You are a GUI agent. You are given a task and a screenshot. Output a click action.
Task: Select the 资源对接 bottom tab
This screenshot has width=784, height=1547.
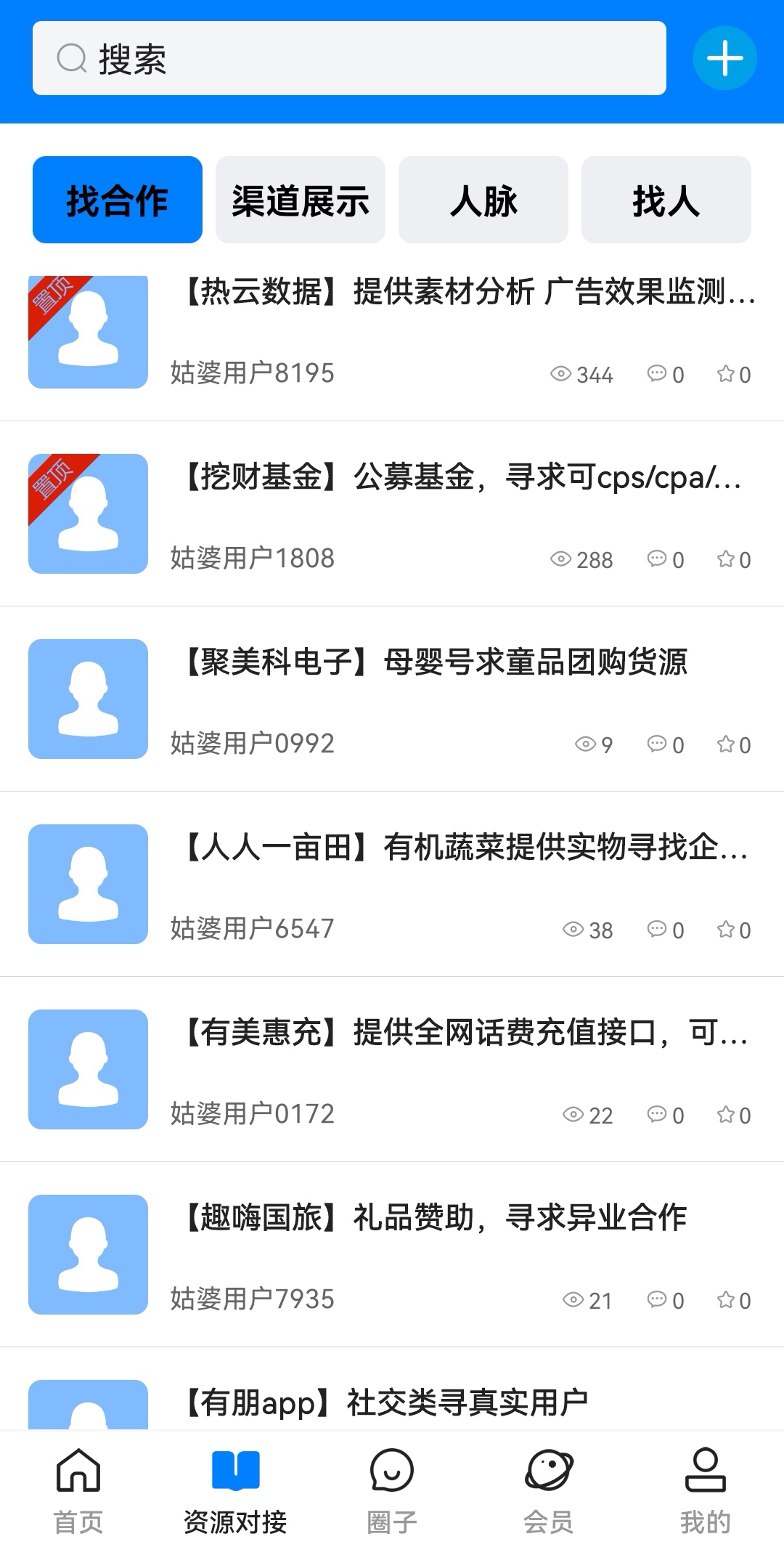[x=235, y=1490]
